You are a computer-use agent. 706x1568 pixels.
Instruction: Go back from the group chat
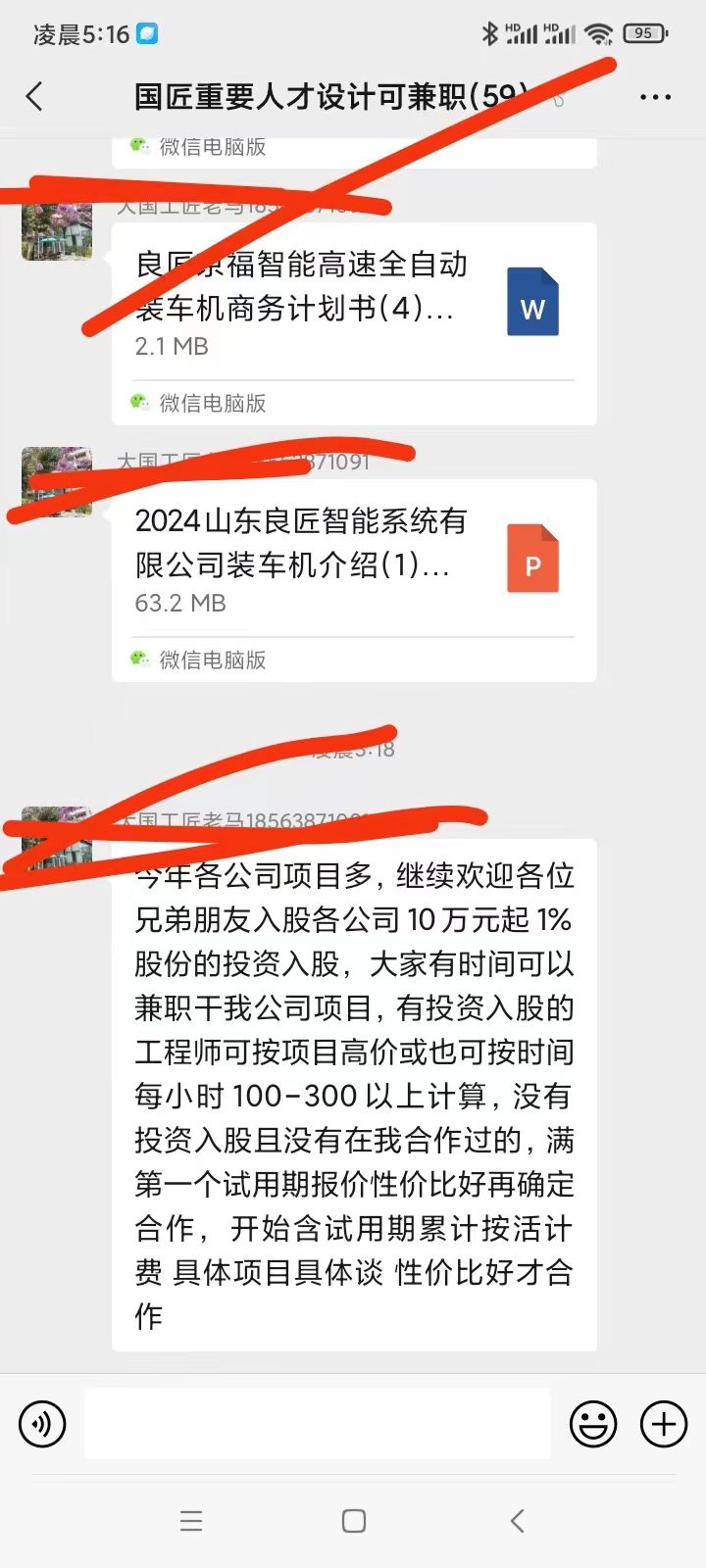35,96
